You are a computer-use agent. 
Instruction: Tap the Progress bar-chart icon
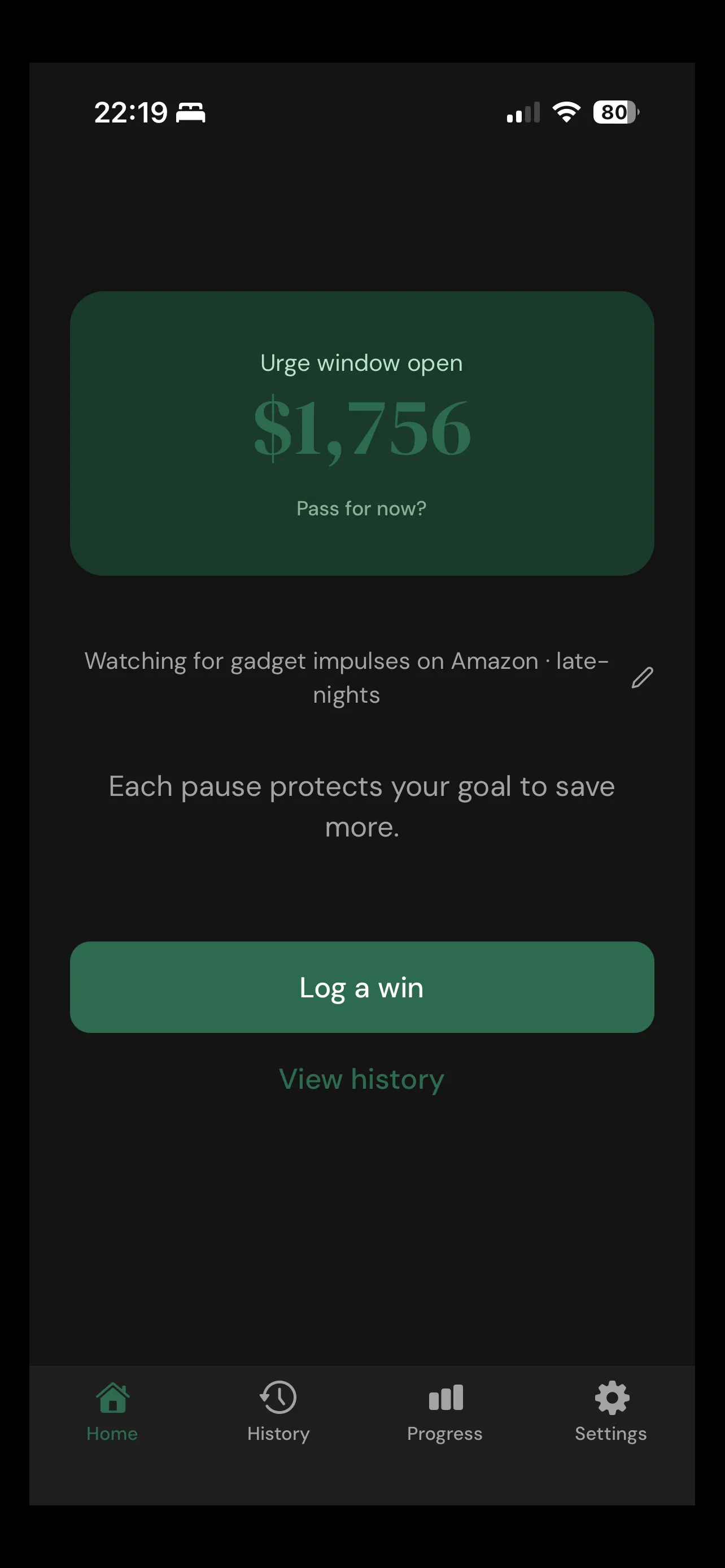[445, 1398]
